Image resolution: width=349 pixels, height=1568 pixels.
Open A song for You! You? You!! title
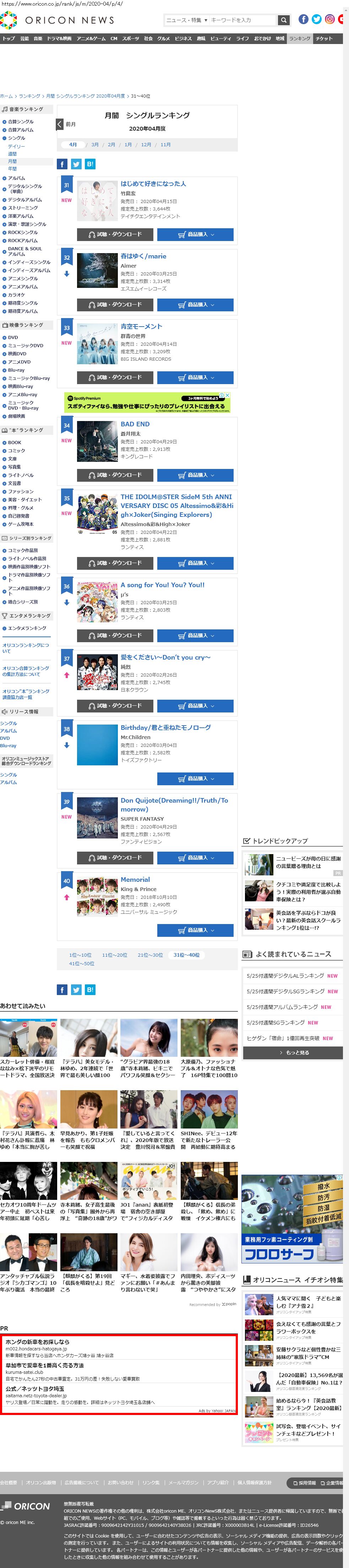163,585
